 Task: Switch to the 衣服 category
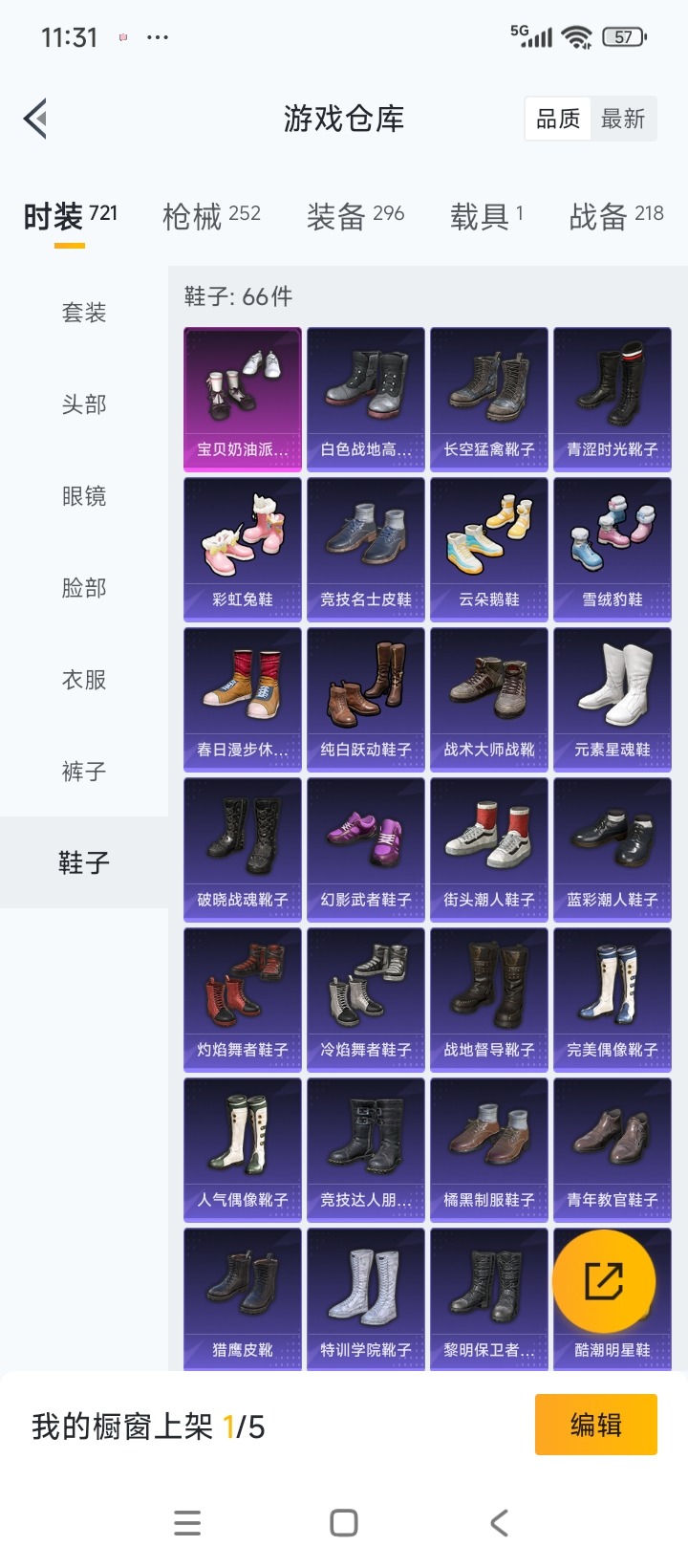click(x=84, y=680)
